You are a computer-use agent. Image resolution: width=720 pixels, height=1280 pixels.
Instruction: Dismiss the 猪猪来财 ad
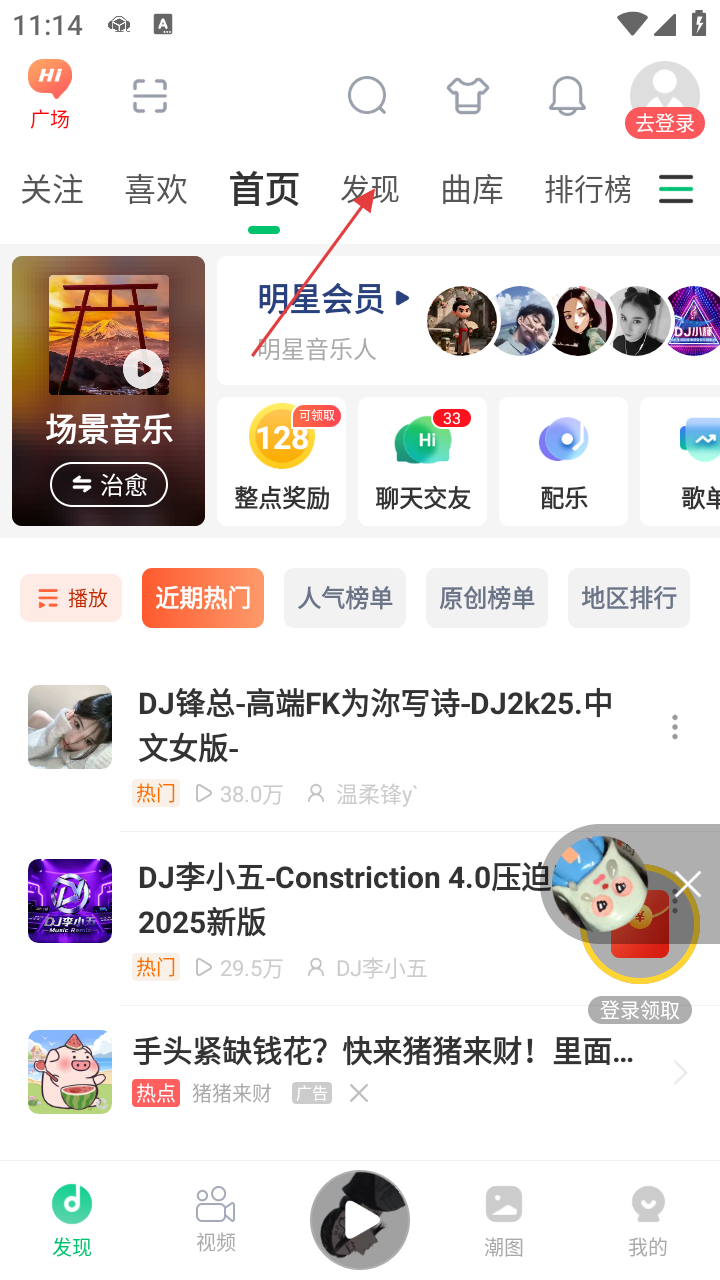(359, 1094)
